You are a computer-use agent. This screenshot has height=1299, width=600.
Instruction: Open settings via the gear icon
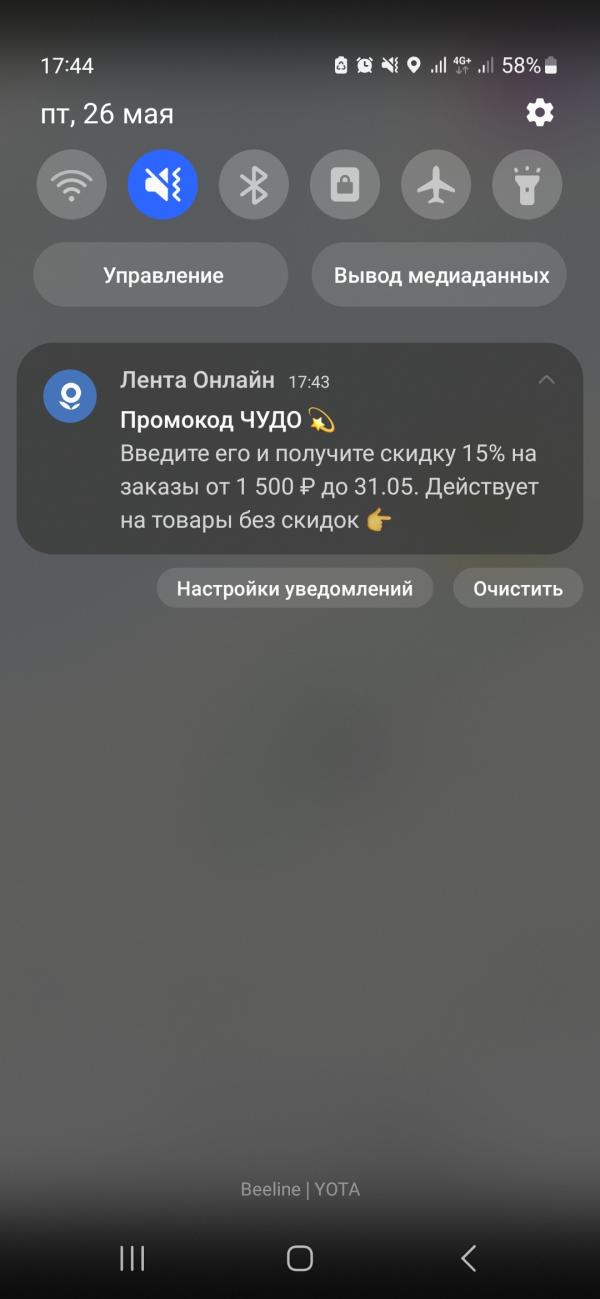pyautogui.click(x=540, y=113)
